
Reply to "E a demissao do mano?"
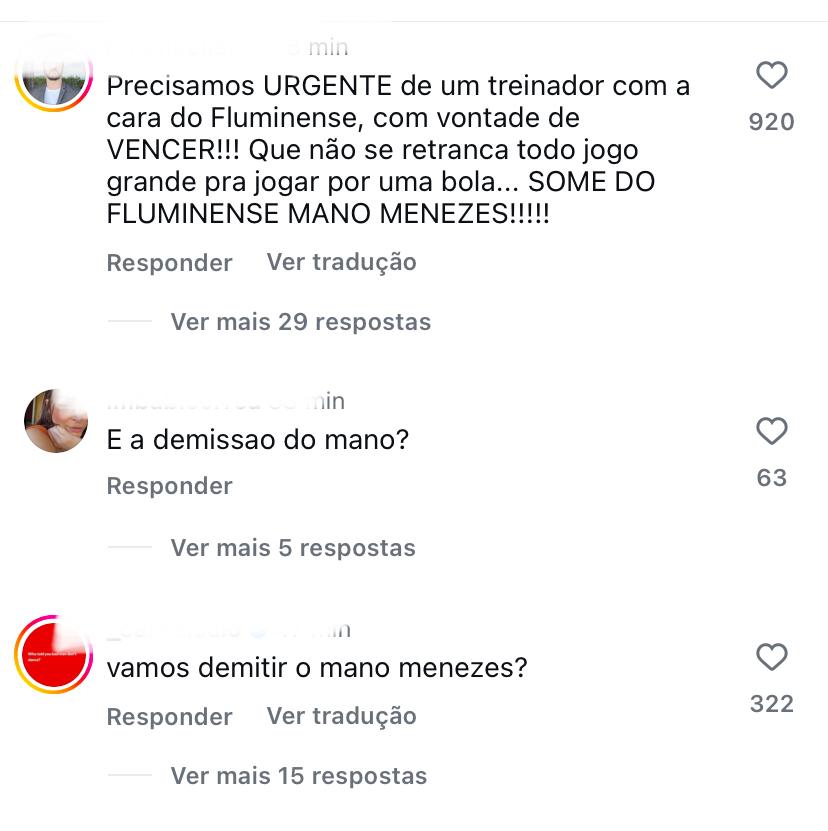pos(169,486)
